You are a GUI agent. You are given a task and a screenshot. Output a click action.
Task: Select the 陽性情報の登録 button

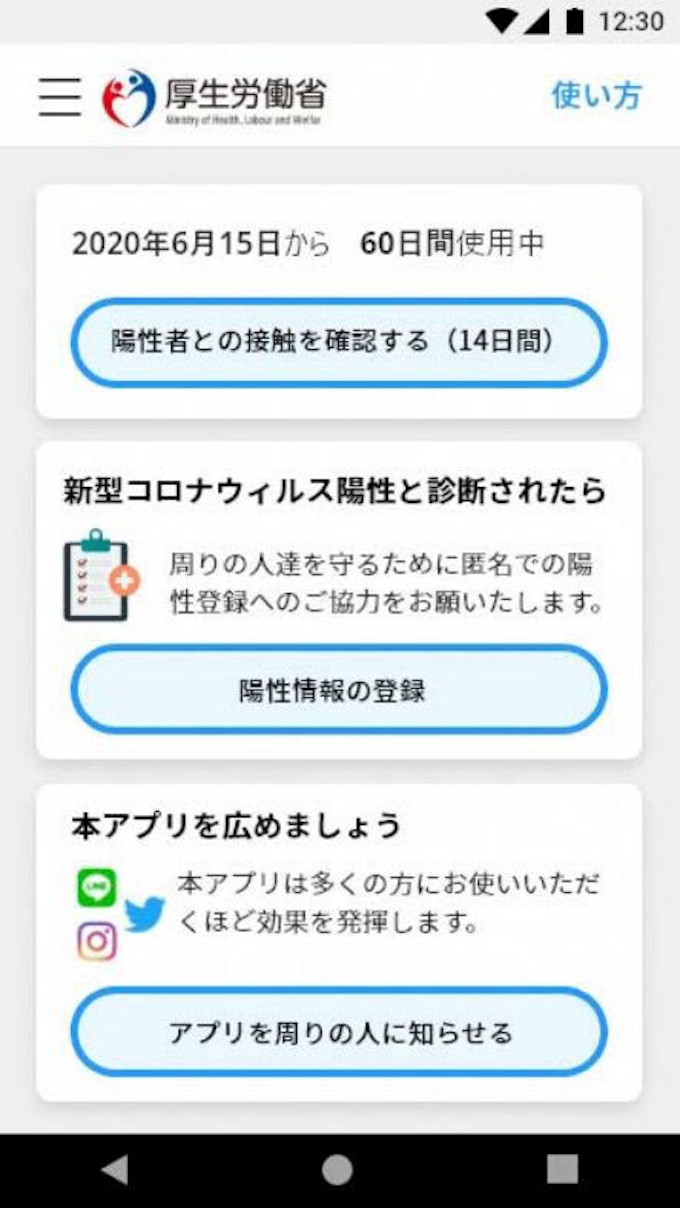(x=339, y=690)
